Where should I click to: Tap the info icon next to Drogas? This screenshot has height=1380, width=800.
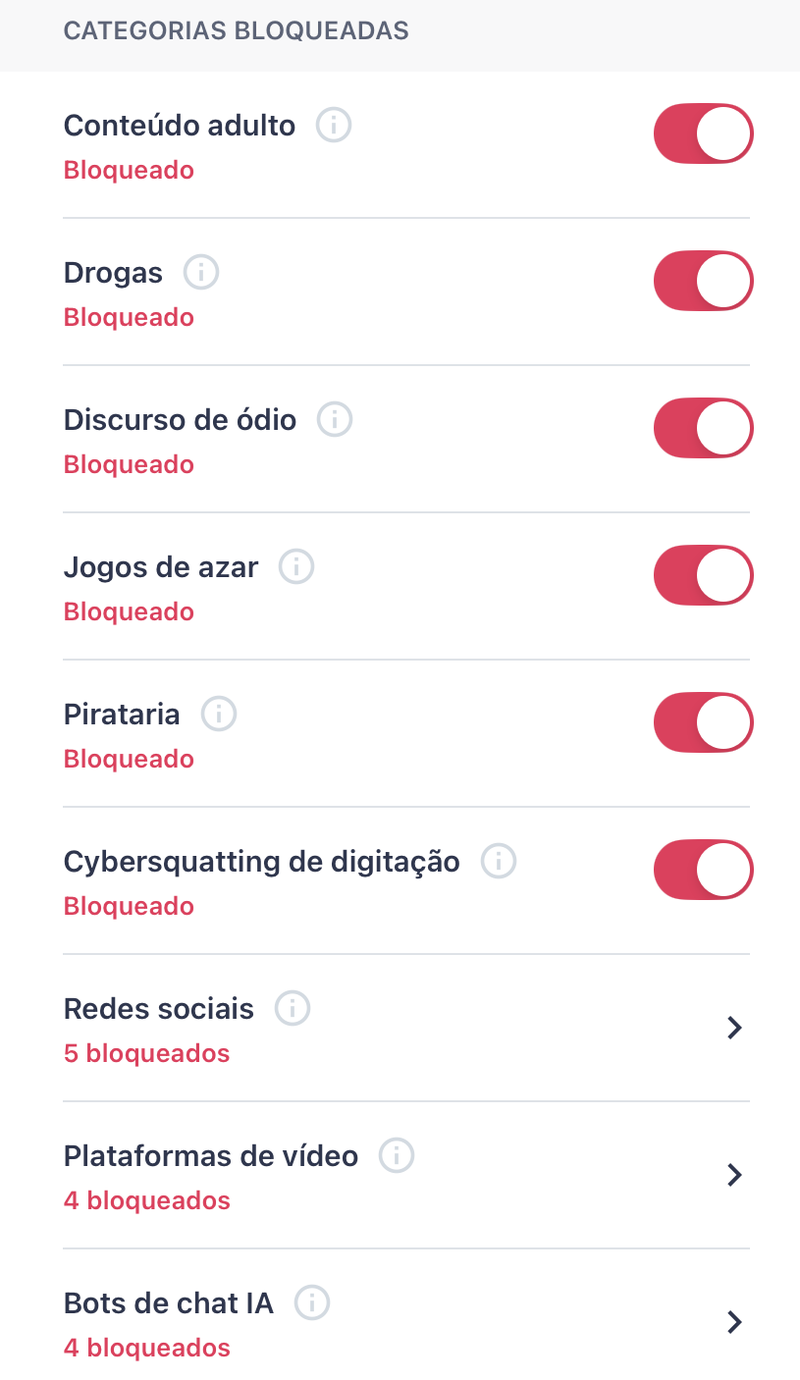pyautogui.click(x=201, y=273)
